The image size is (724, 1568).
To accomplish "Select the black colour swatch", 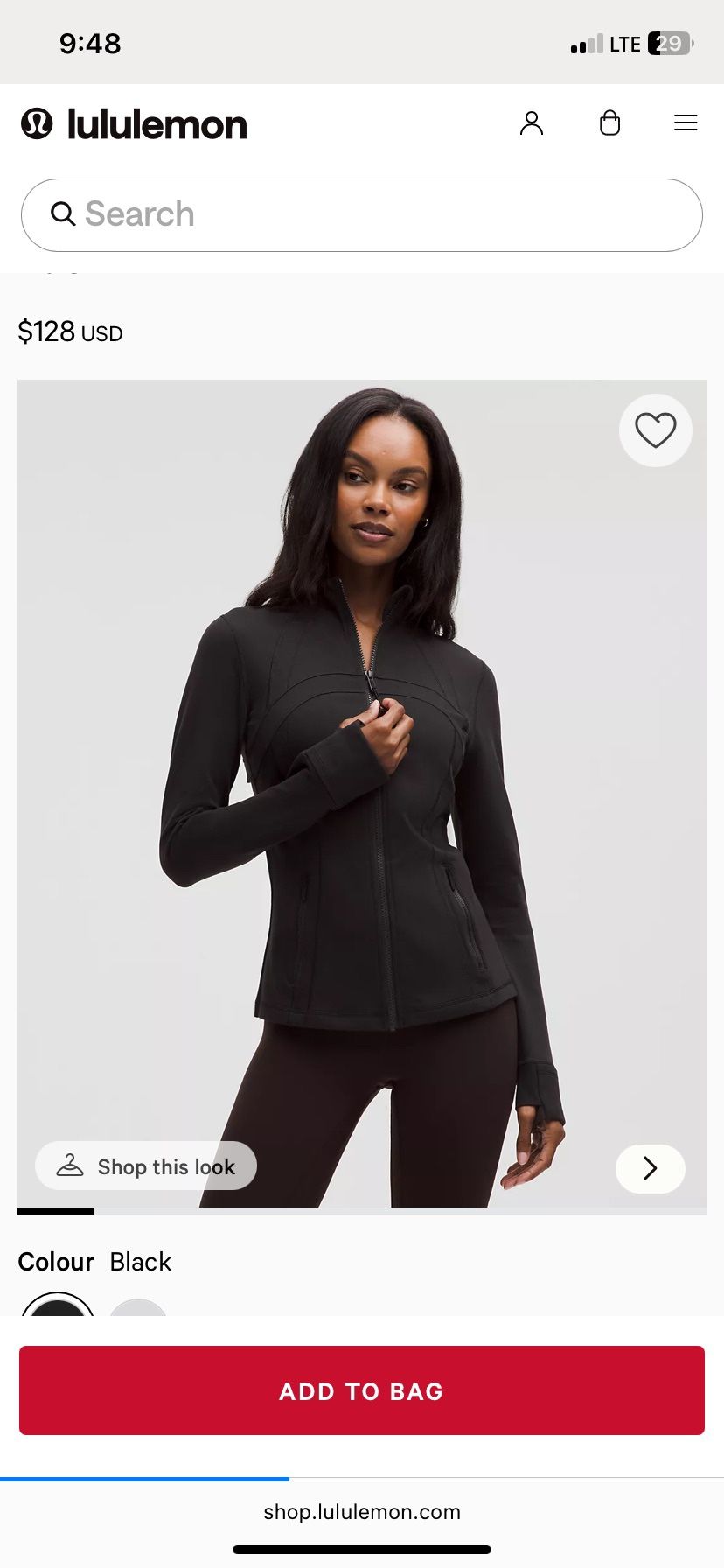I will (x=58, y=1306).
